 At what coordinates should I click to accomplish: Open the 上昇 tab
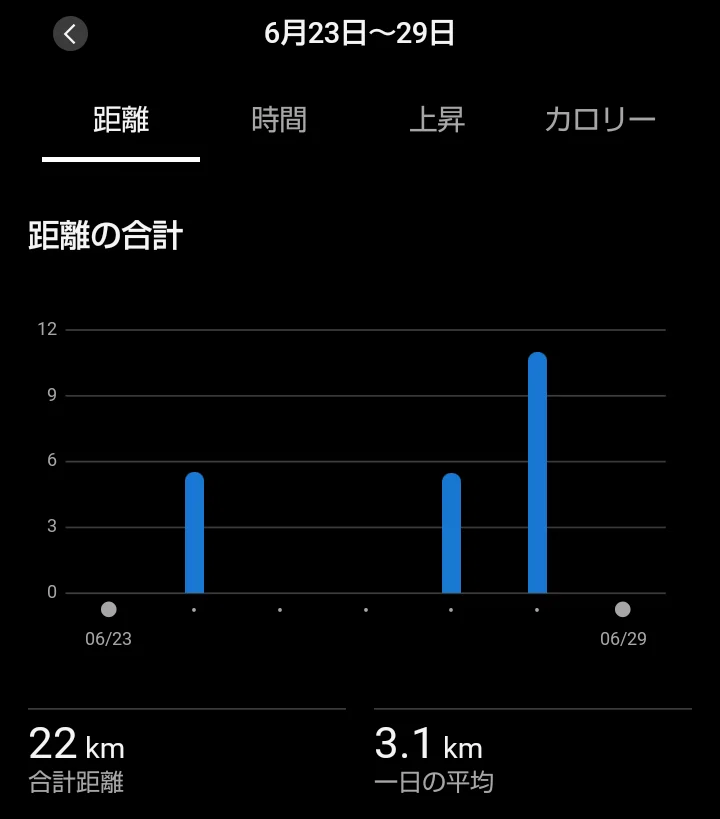437,120
